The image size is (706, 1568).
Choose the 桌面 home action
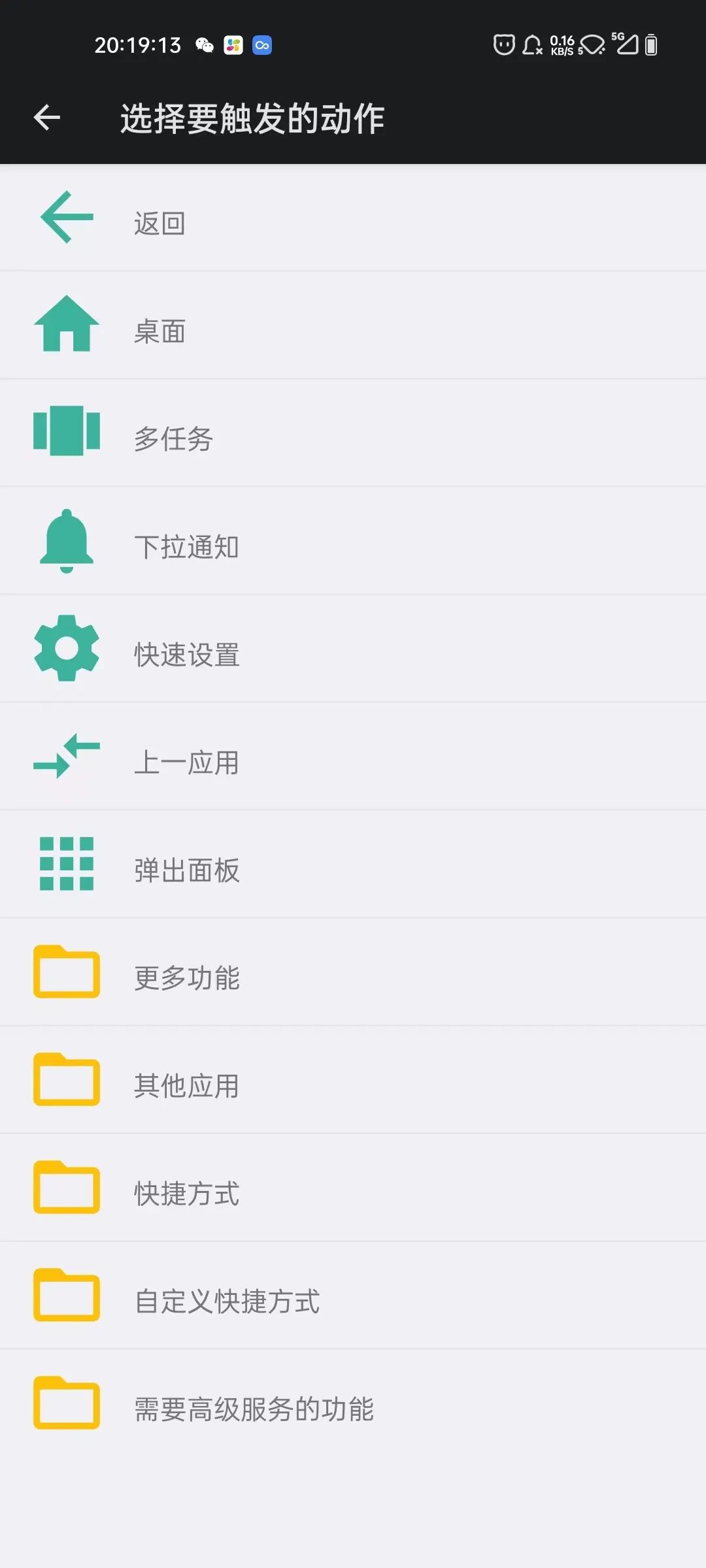(353, 325)
